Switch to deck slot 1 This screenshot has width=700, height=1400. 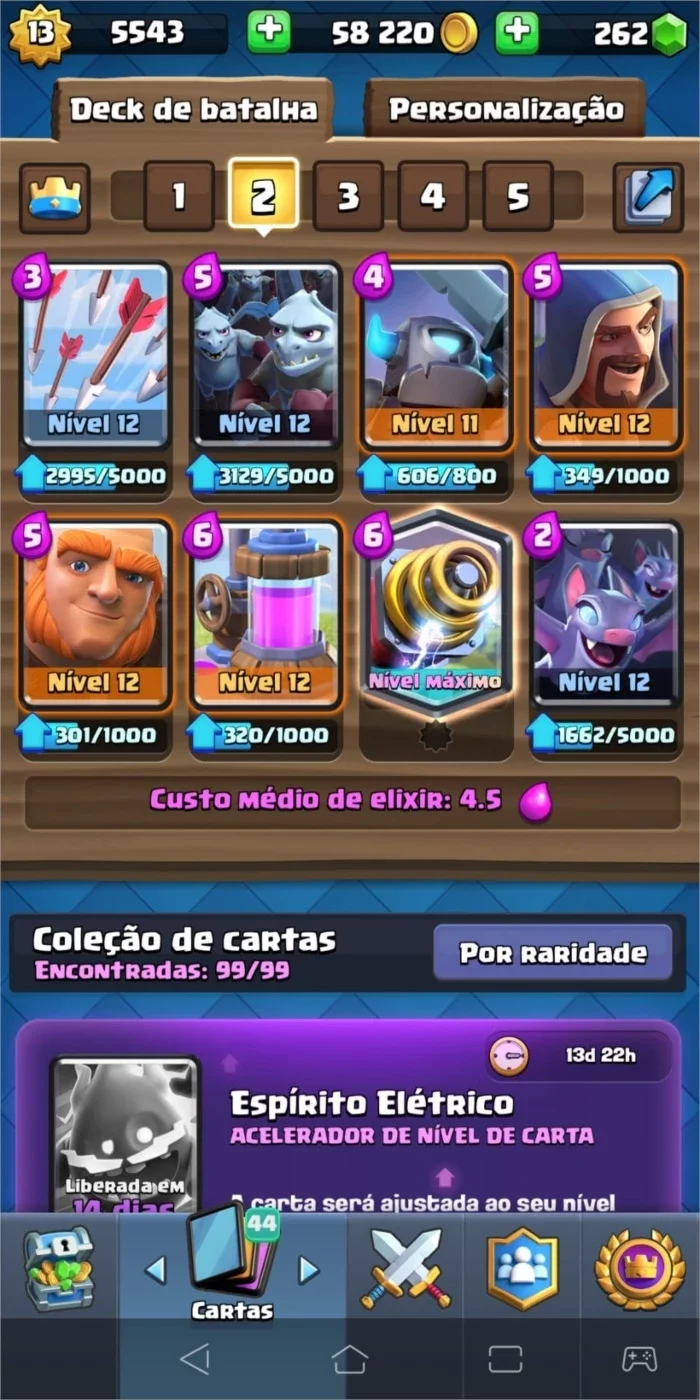(179, 196)
